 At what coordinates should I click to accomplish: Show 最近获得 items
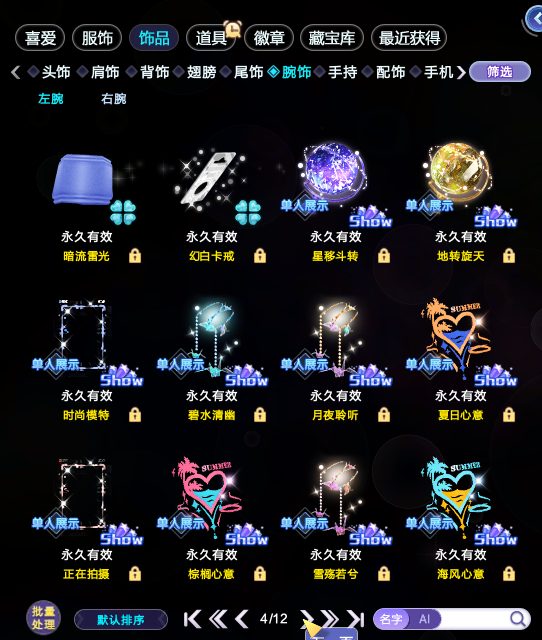[x=409, y=38]
